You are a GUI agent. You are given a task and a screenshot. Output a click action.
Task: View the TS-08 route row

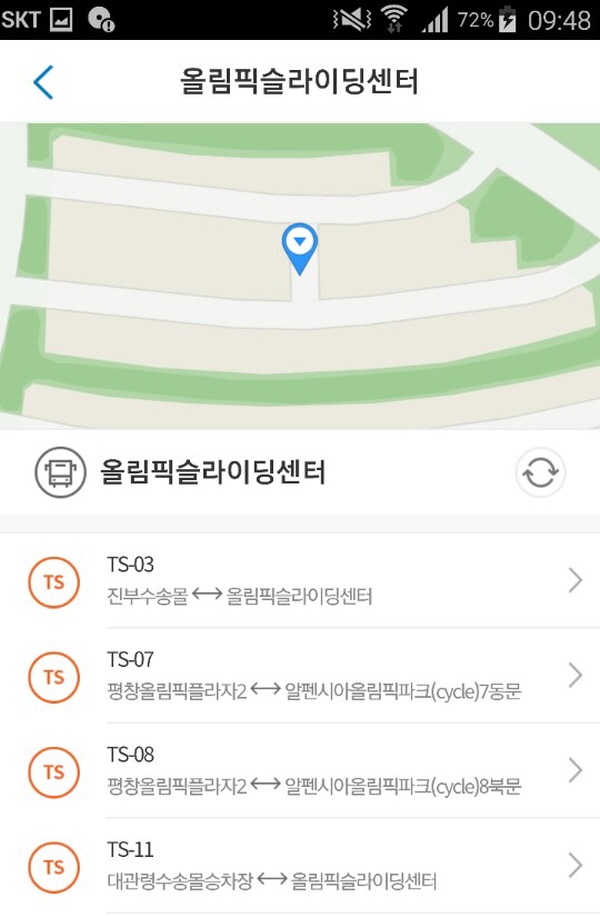[x=300, y=771]
